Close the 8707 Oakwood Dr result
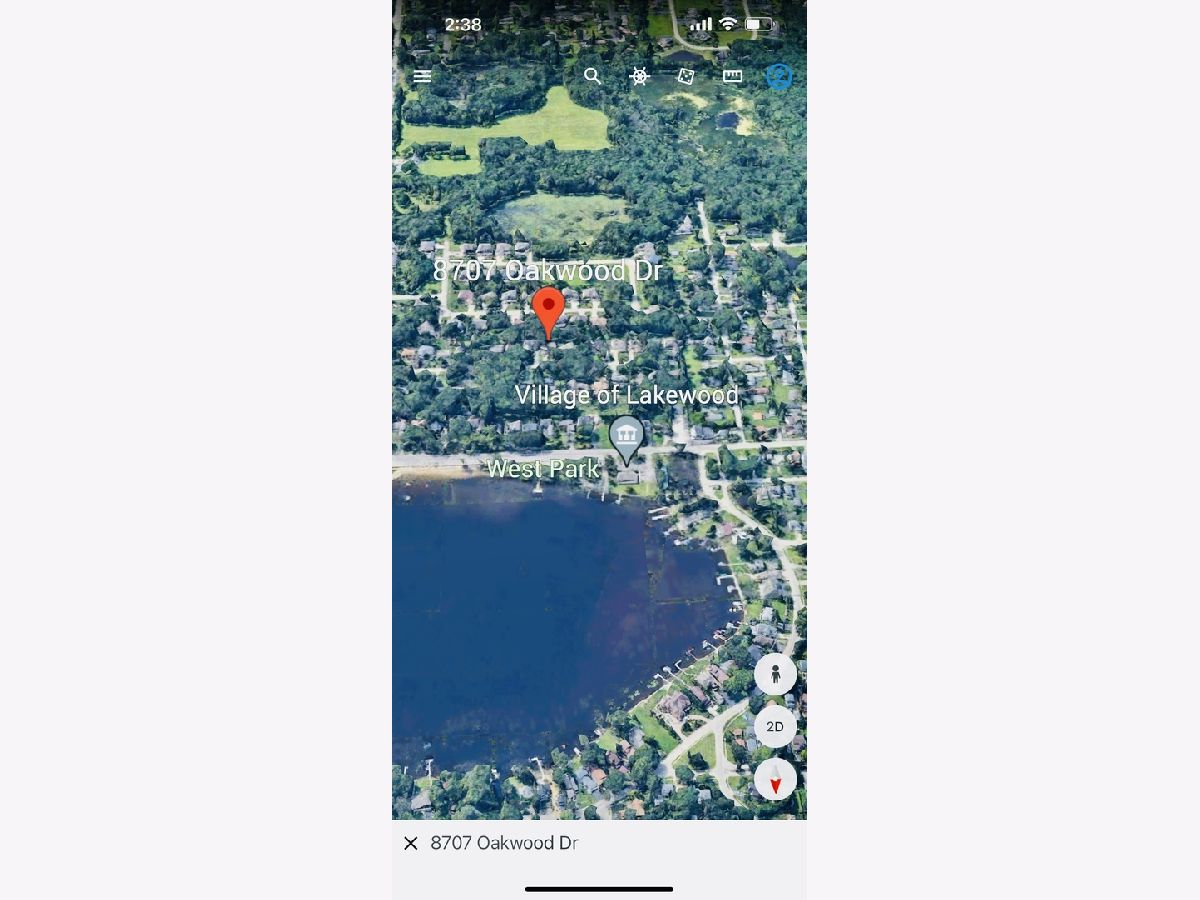1200x900 pixels. pos(411,843)
